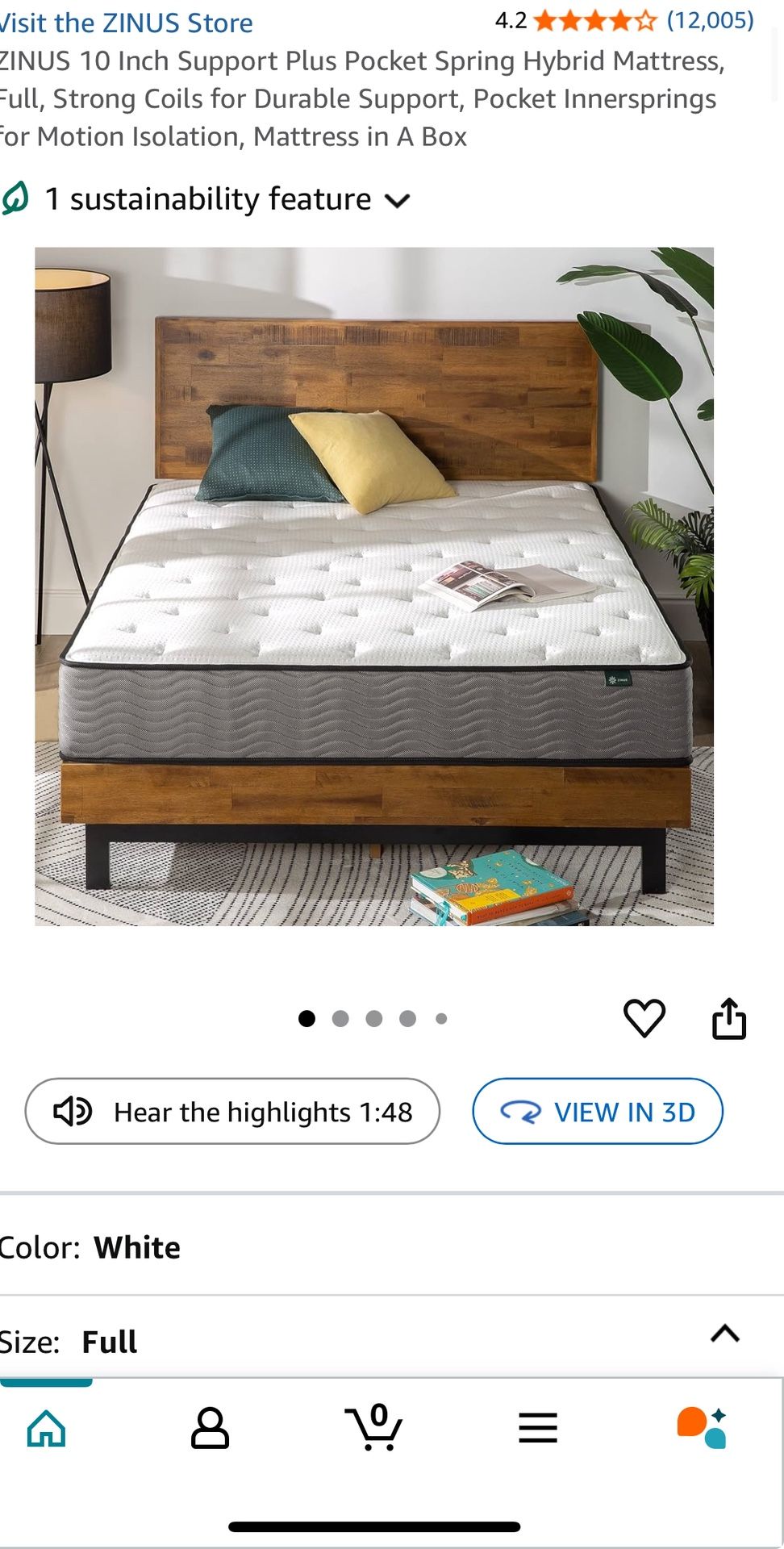
Task: Open the Size: Full selector
Action: 108,1341
